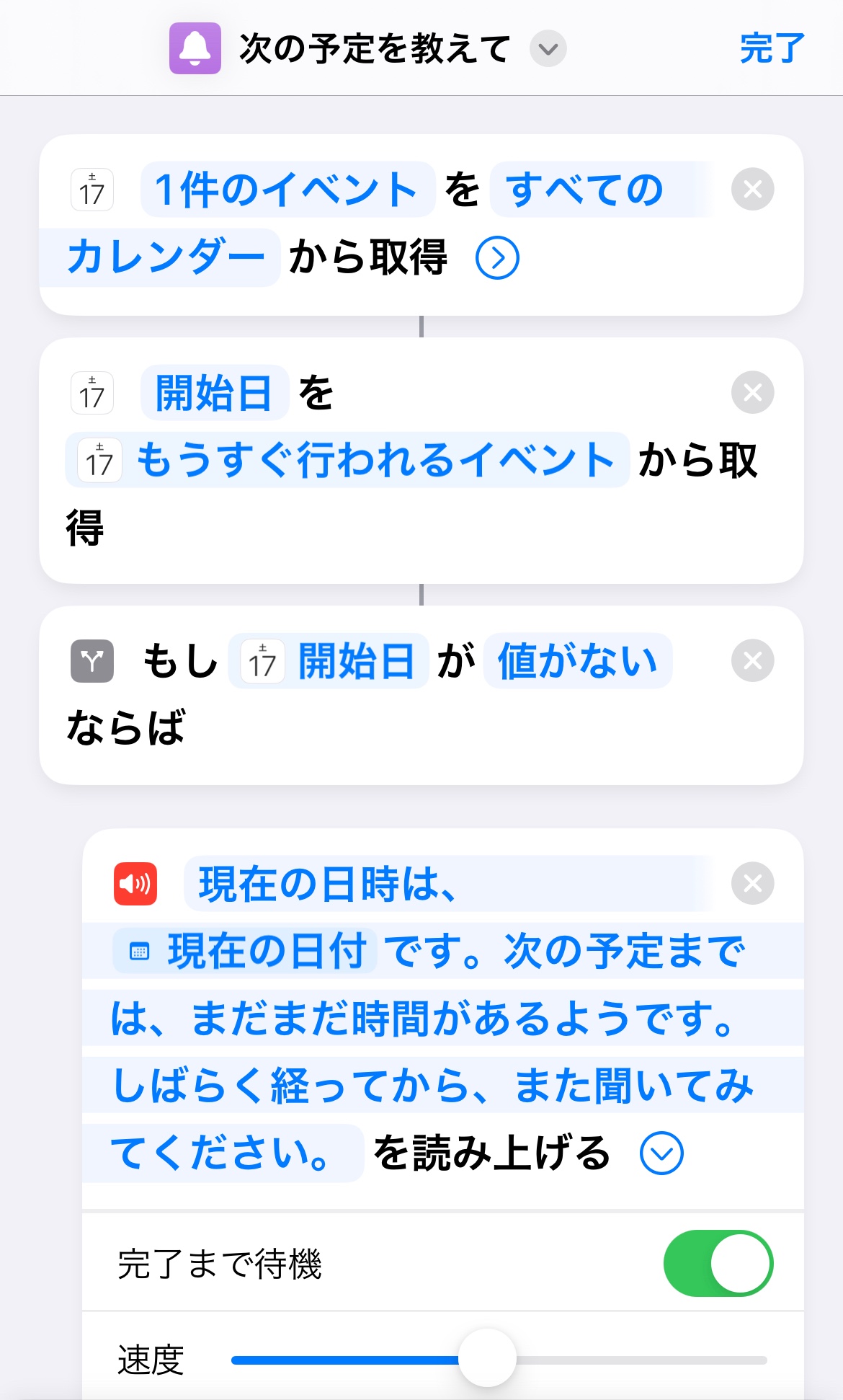
Task: Select the すべてのカレンダー parameter
Action: [584, 190]
